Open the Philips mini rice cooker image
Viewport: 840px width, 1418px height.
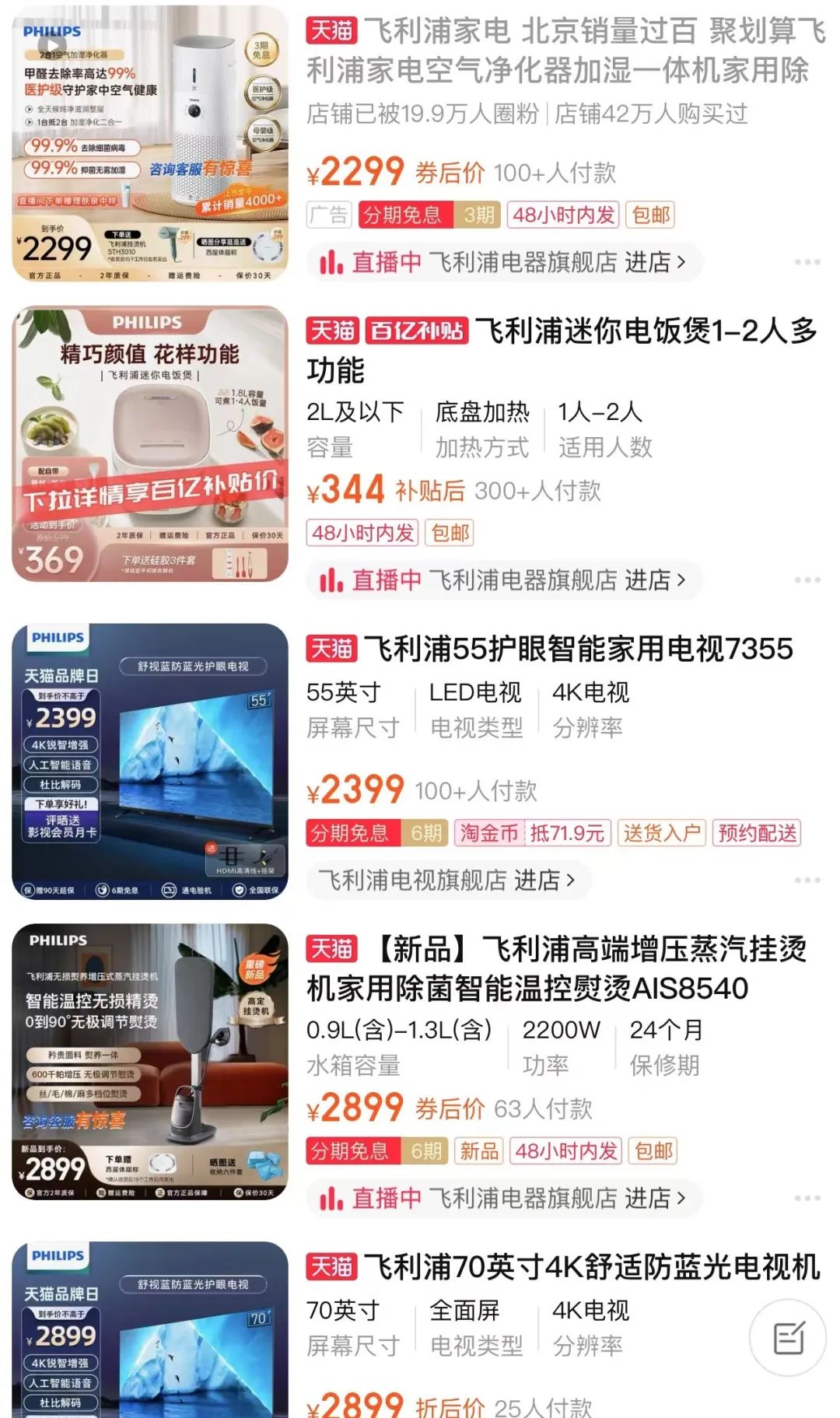150,444
